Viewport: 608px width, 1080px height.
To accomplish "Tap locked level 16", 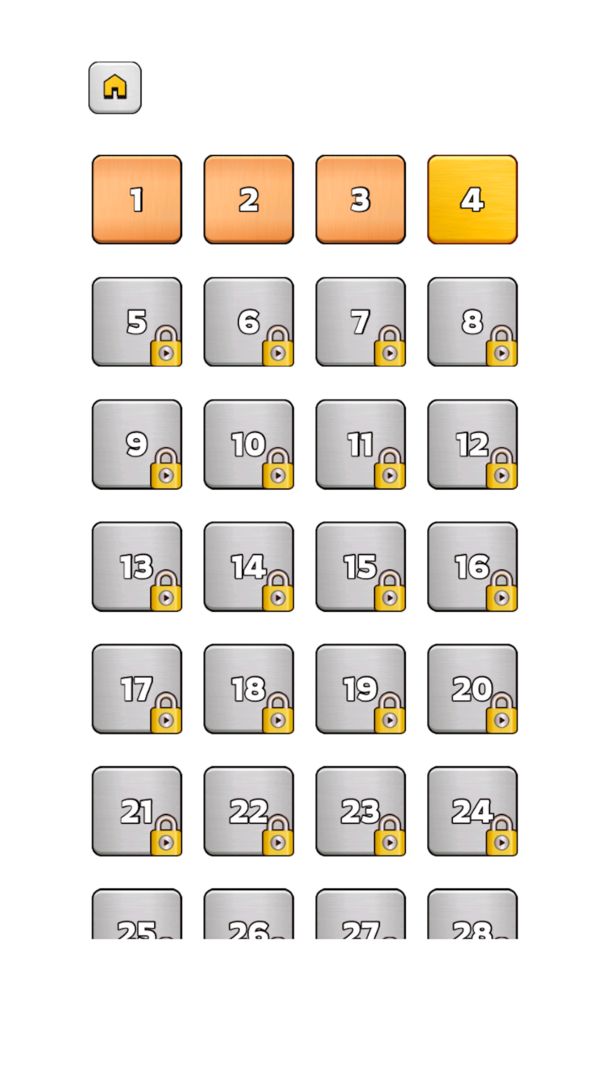I will click(x=473, y=567).
